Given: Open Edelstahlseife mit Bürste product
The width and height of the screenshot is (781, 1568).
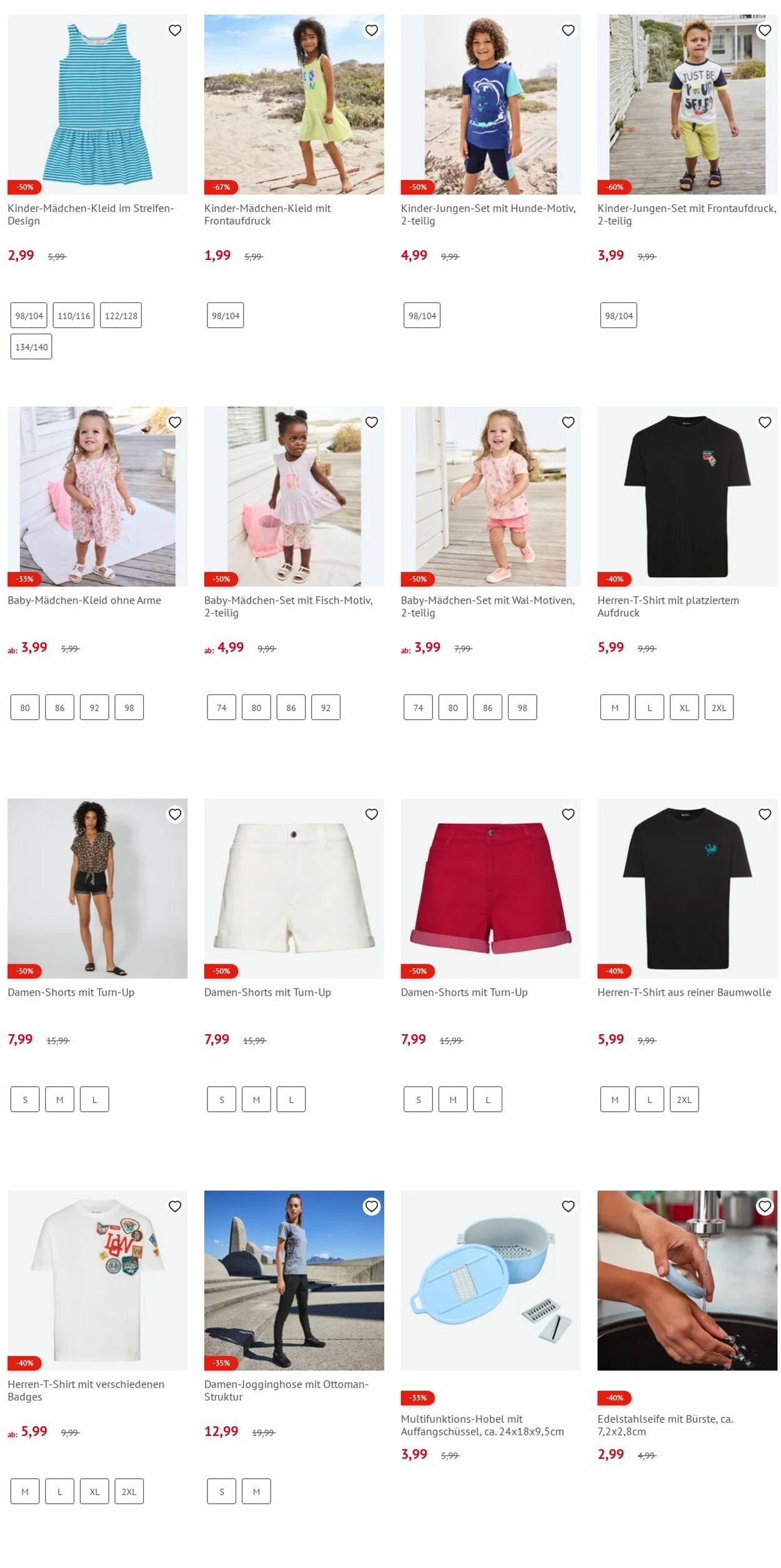Looking at the screenshot, I should [x=687, y=1280].
